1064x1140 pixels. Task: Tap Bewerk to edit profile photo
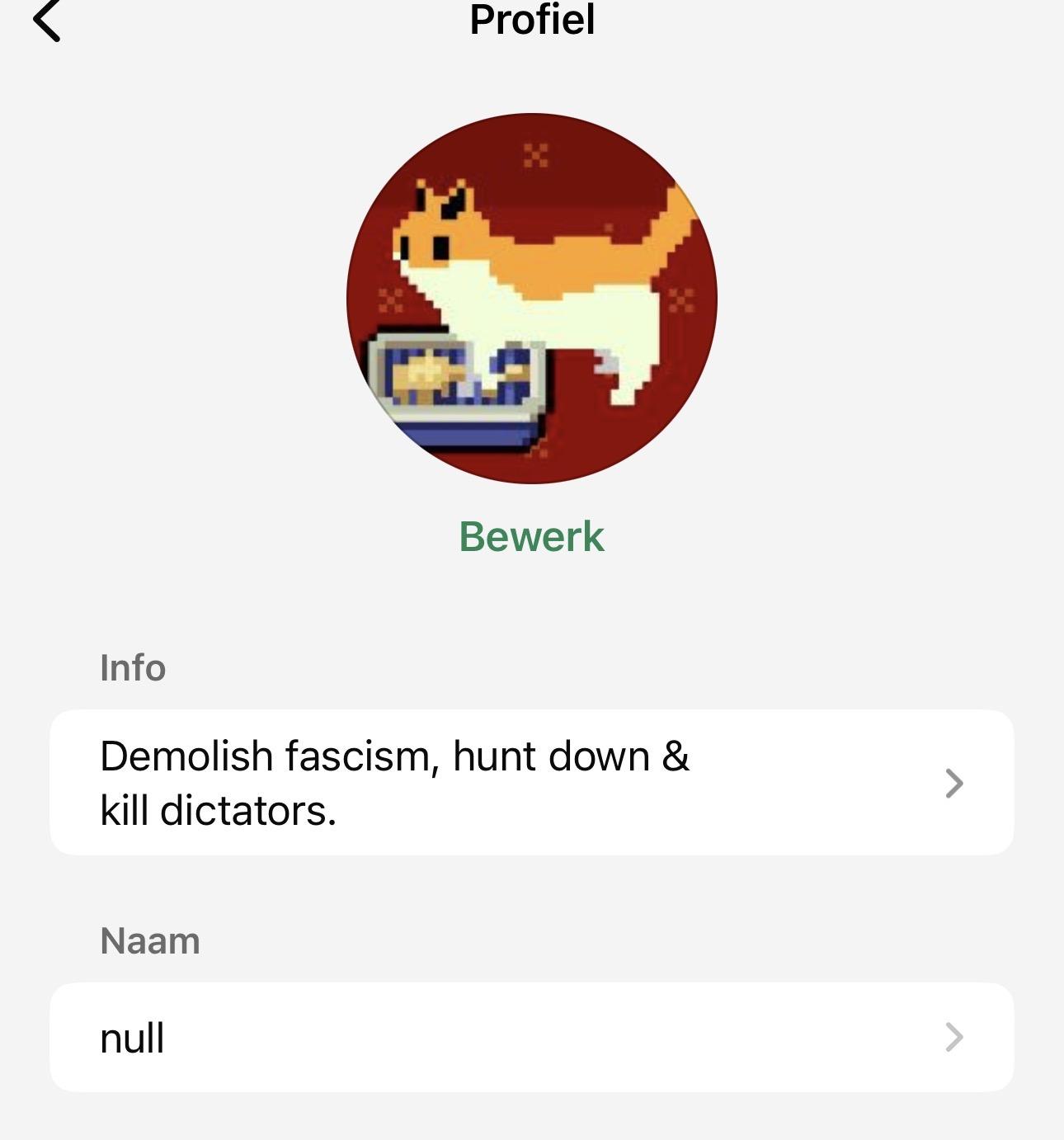coord(531,536)
